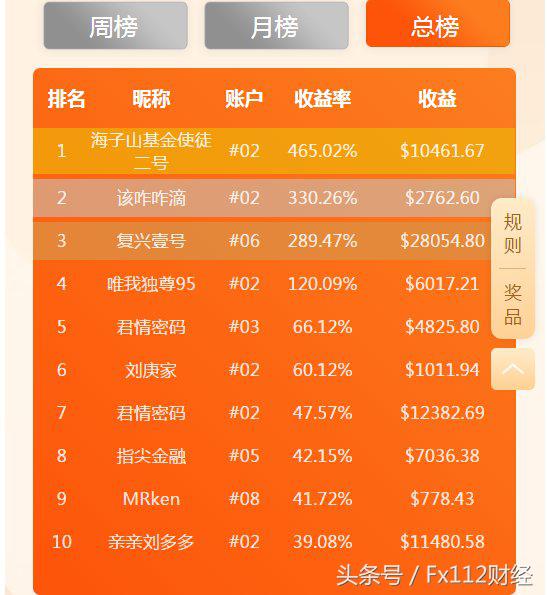Tap the up-arrow back-to-top button
This screenshot has width=547, height=595.
[x=512, y=369]
